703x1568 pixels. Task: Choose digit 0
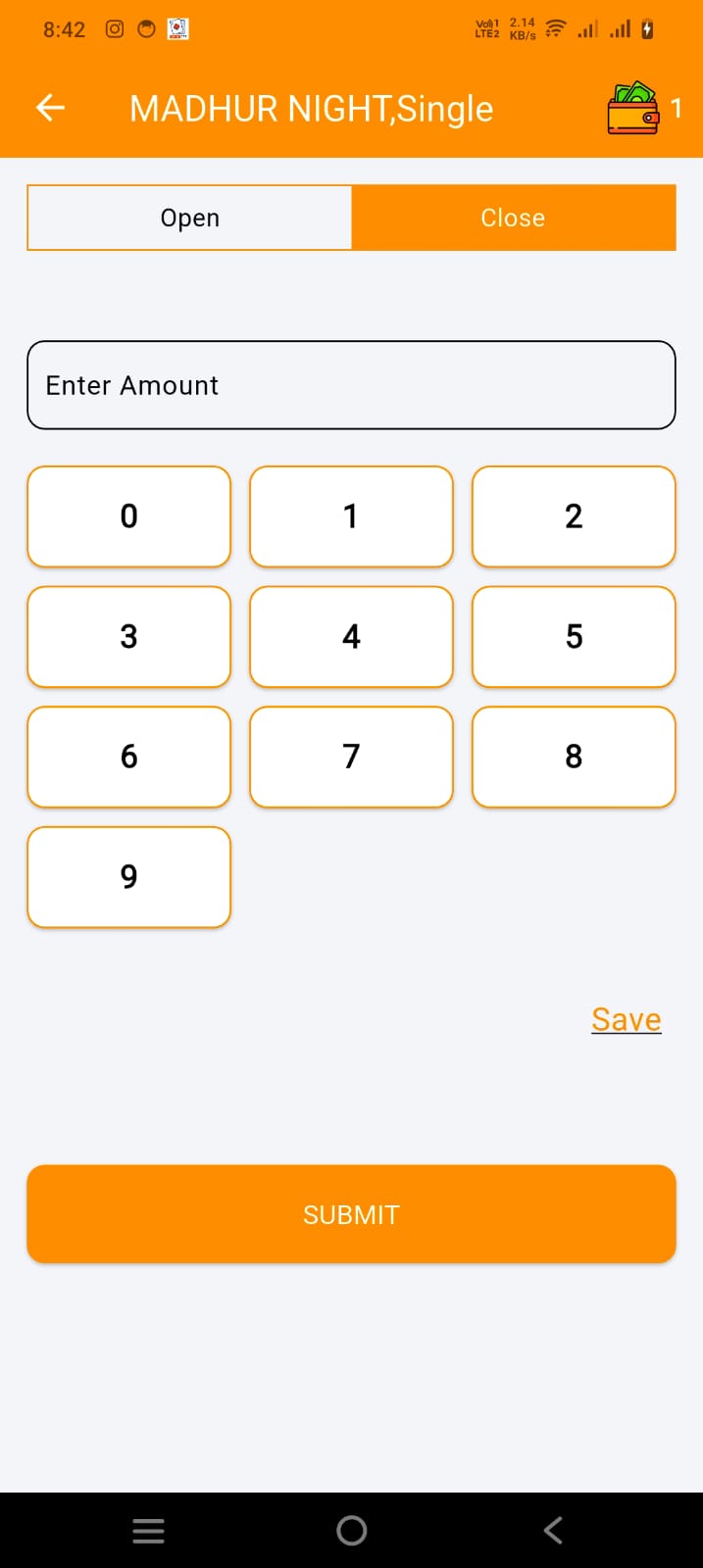click(x=128, y=516)
